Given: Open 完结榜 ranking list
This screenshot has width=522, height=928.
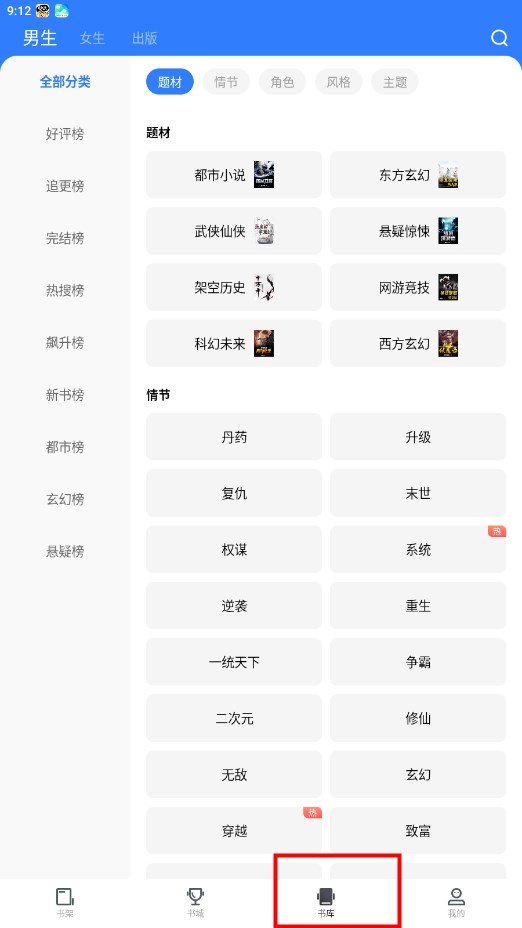Looking at the screenshot, I should coord(65,238).
